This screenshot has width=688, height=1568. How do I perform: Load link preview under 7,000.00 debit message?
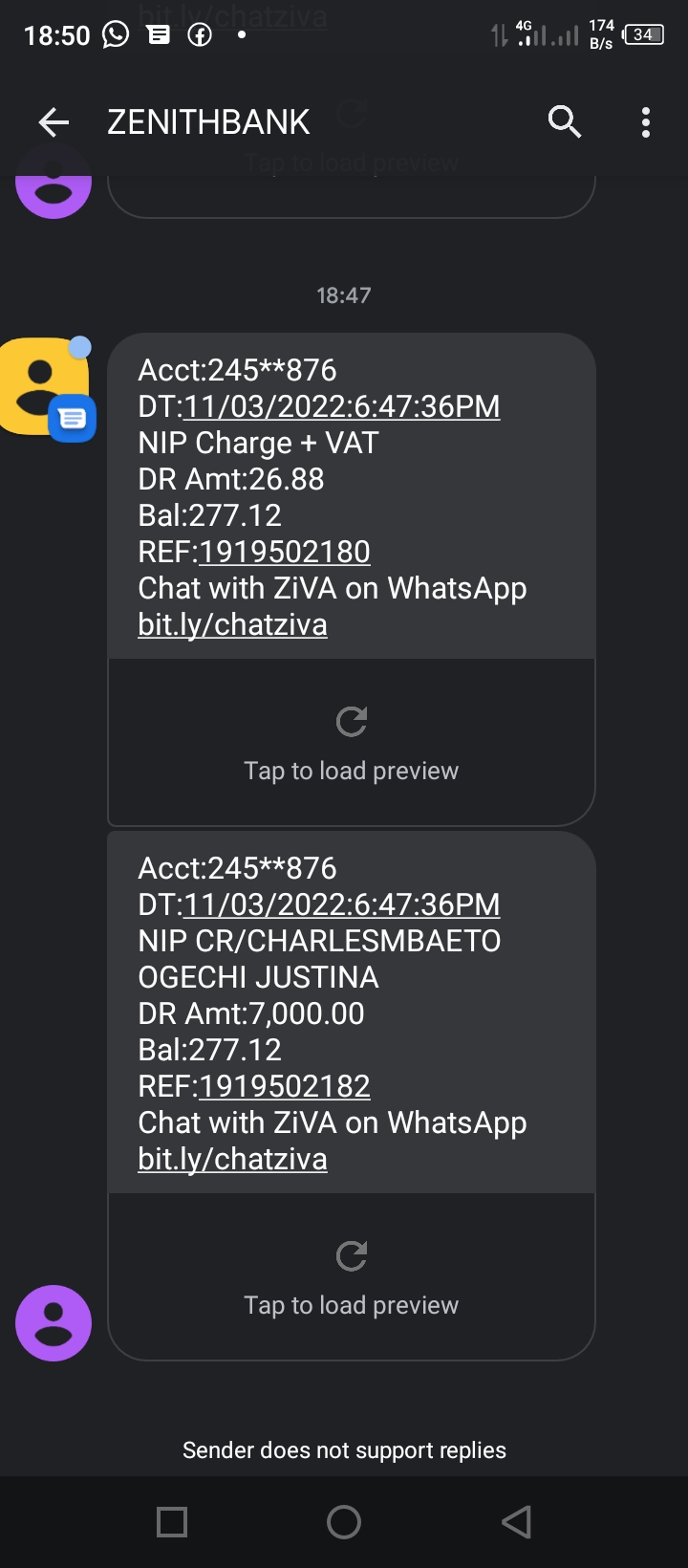pyautogui.click(x=352, y=1276)
